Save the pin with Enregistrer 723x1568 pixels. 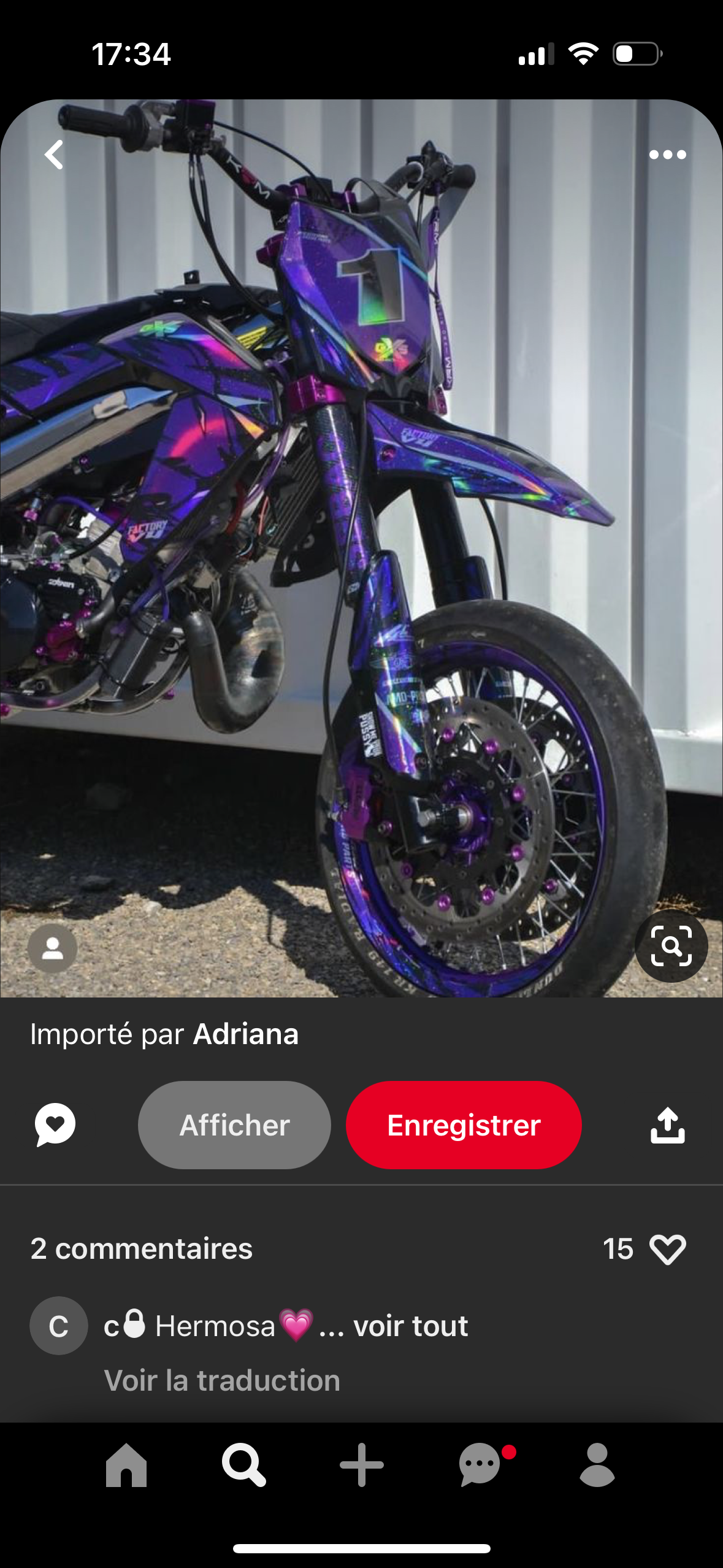click(464, 1125)
